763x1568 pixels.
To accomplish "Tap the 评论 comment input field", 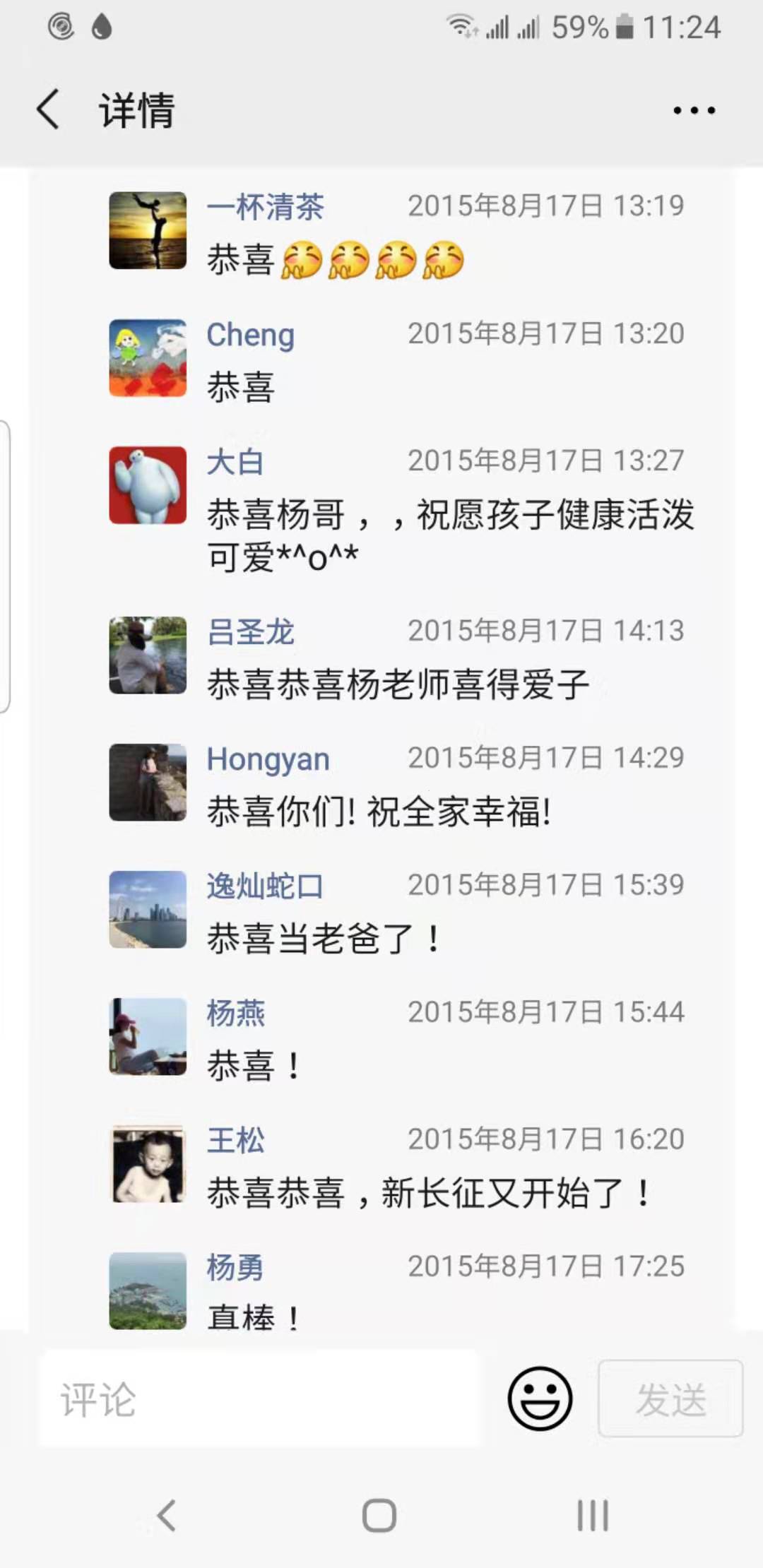I will pyautogui.click(x=259, y=1398).
